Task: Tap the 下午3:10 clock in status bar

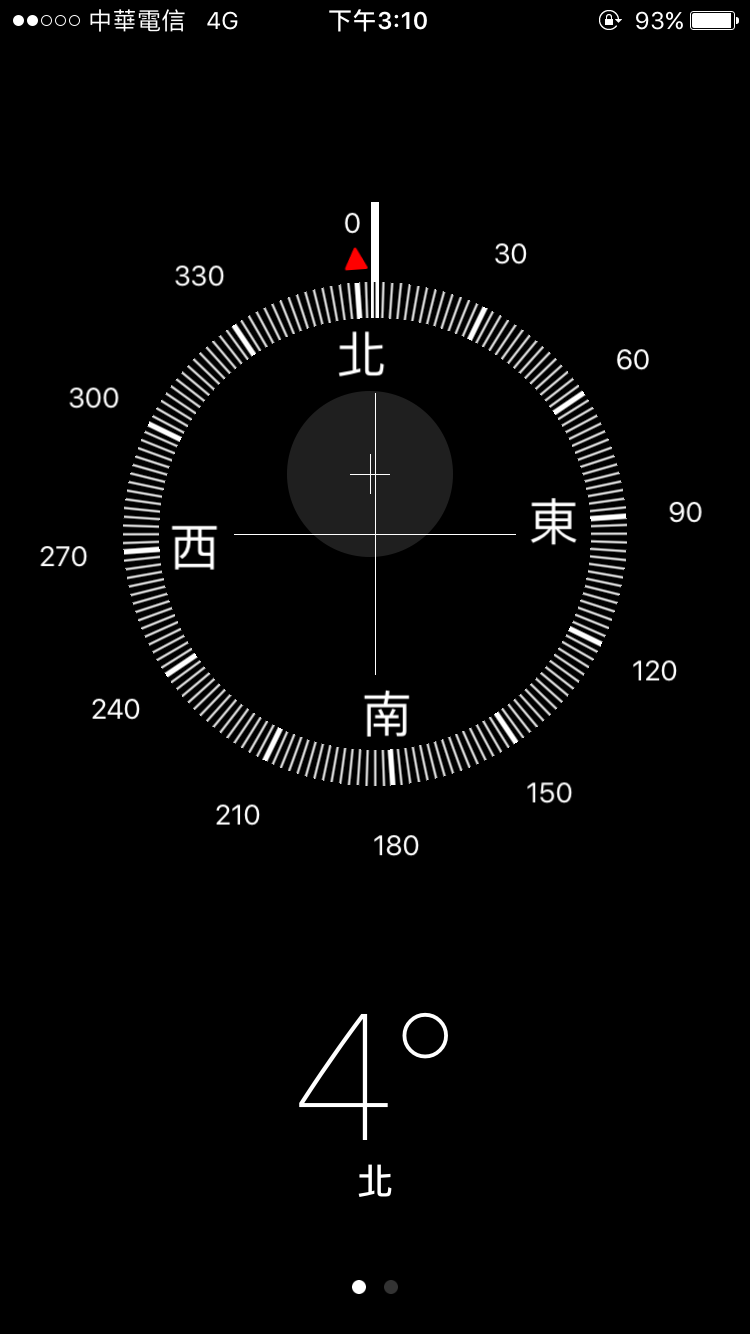Action: pos(376,20)
